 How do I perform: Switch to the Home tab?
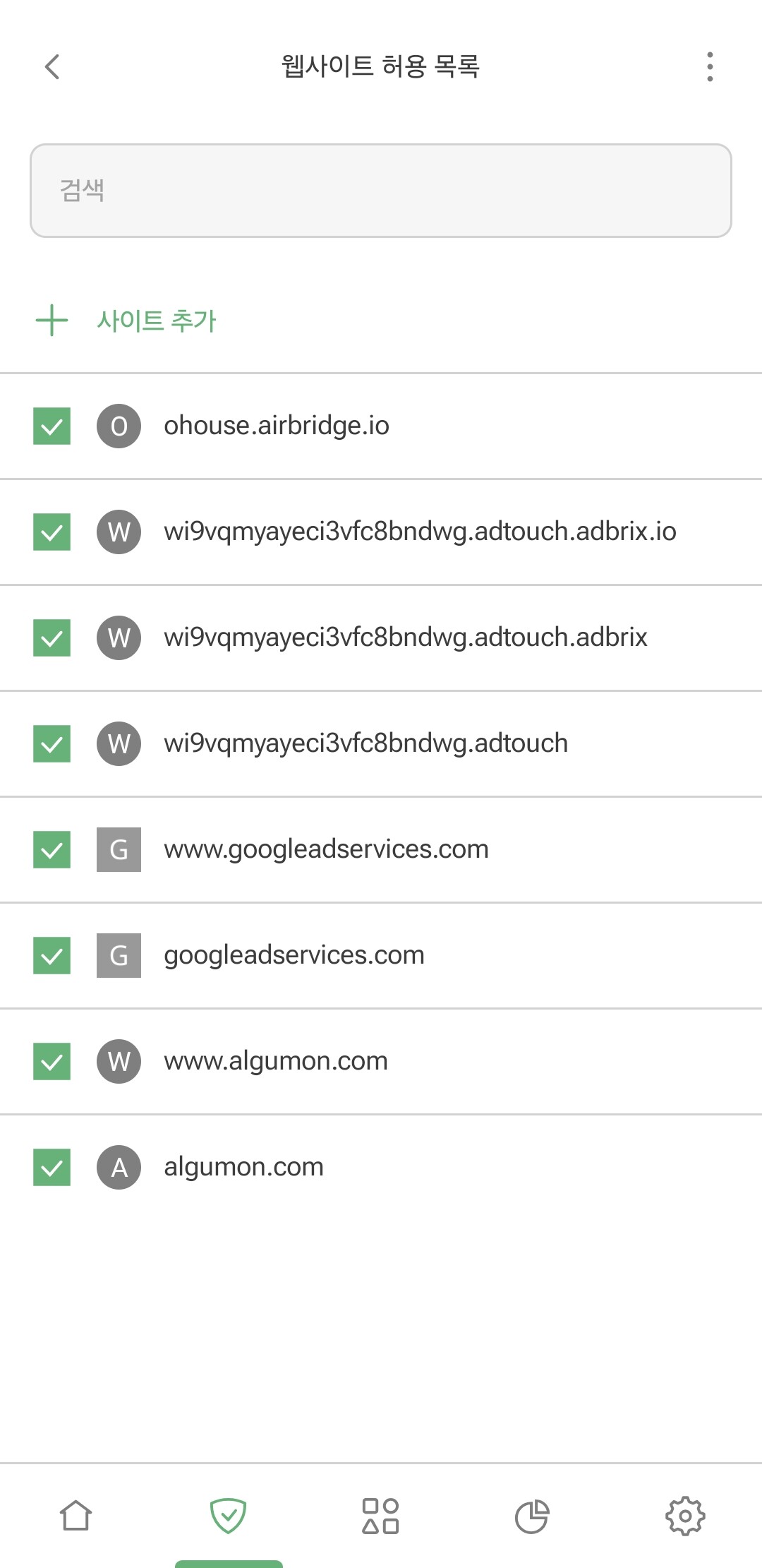(76, 1516)
